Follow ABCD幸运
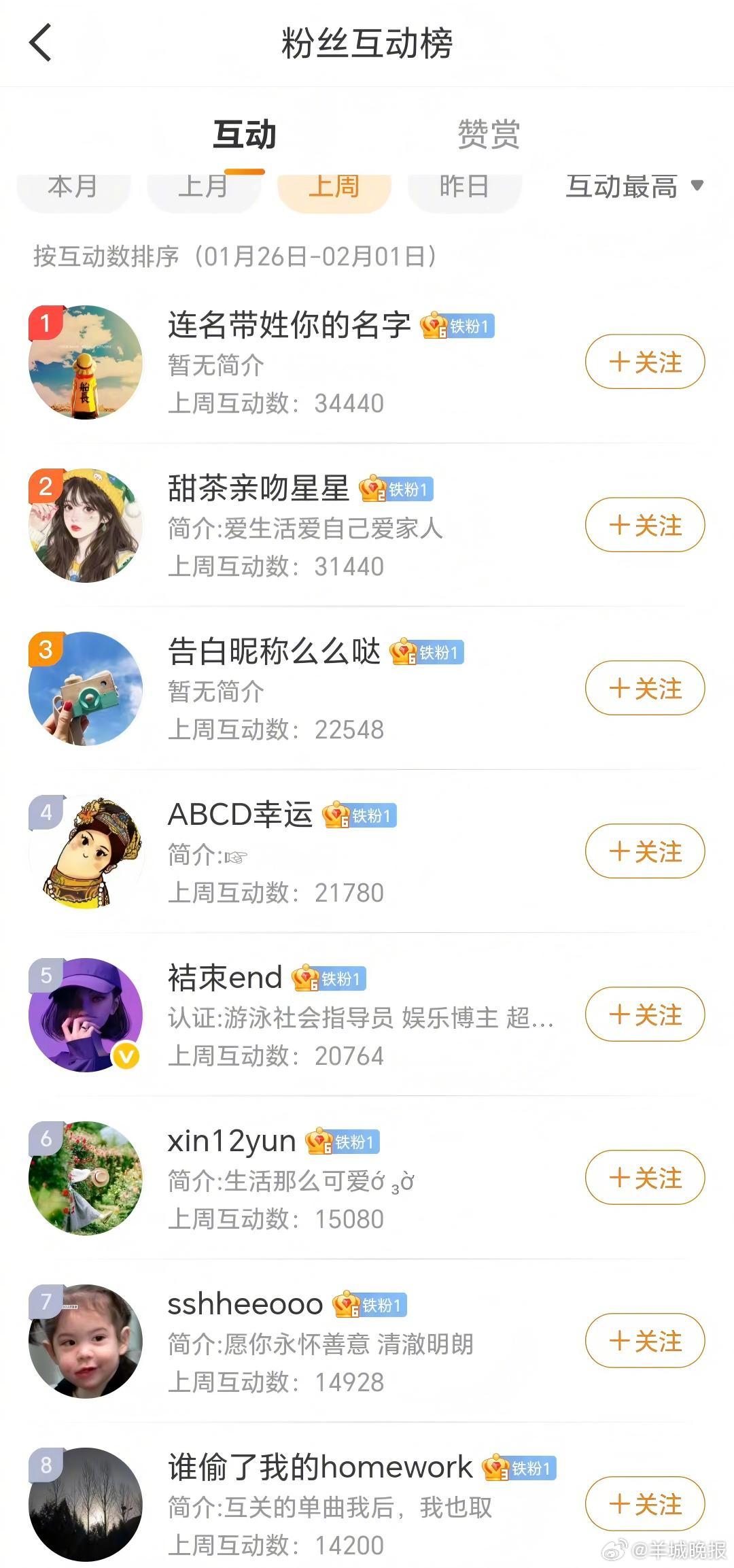This screenshot has height=1568, width=734. 644,851
